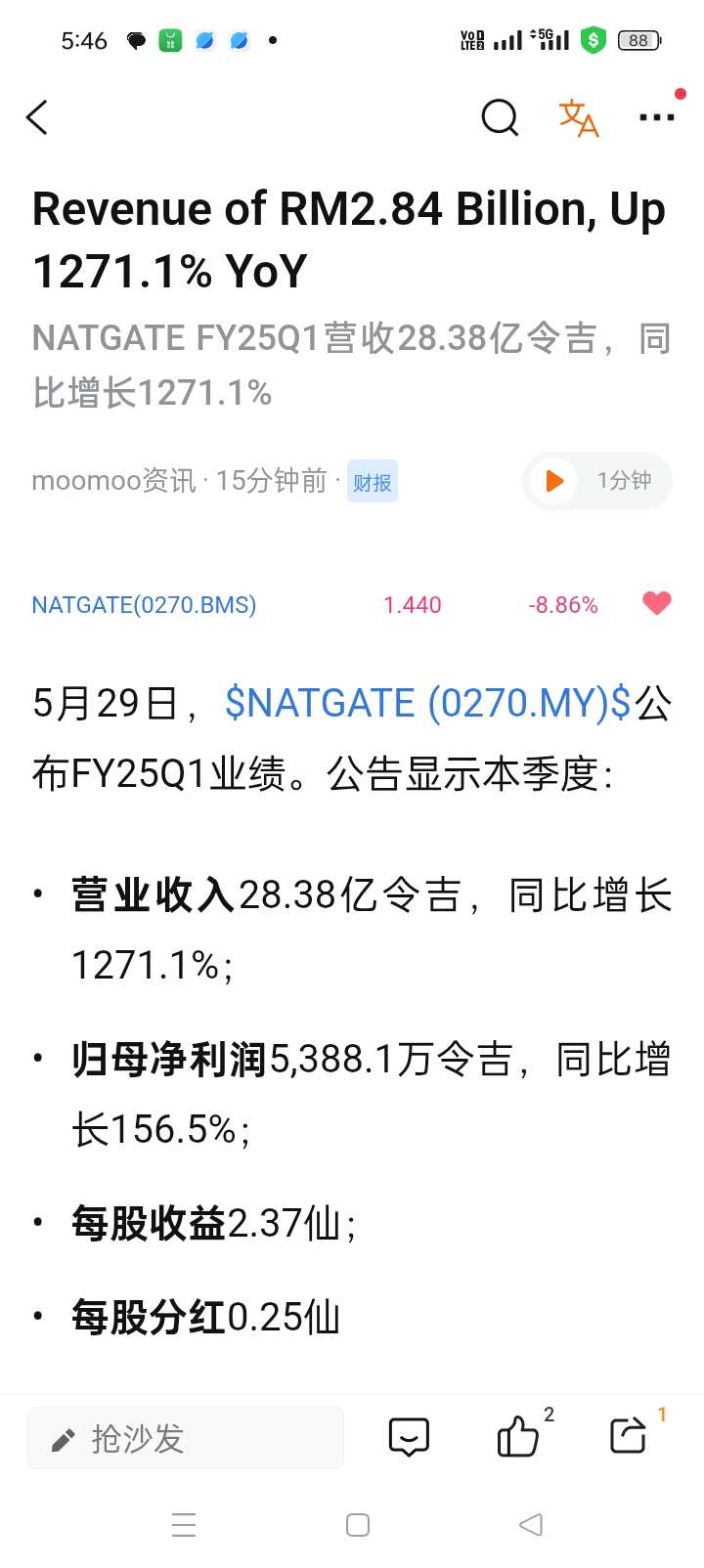The height and width of the screenshot is (1568, 704).
Task: Like this article with thumbs up
Action: click(518, 1437)
